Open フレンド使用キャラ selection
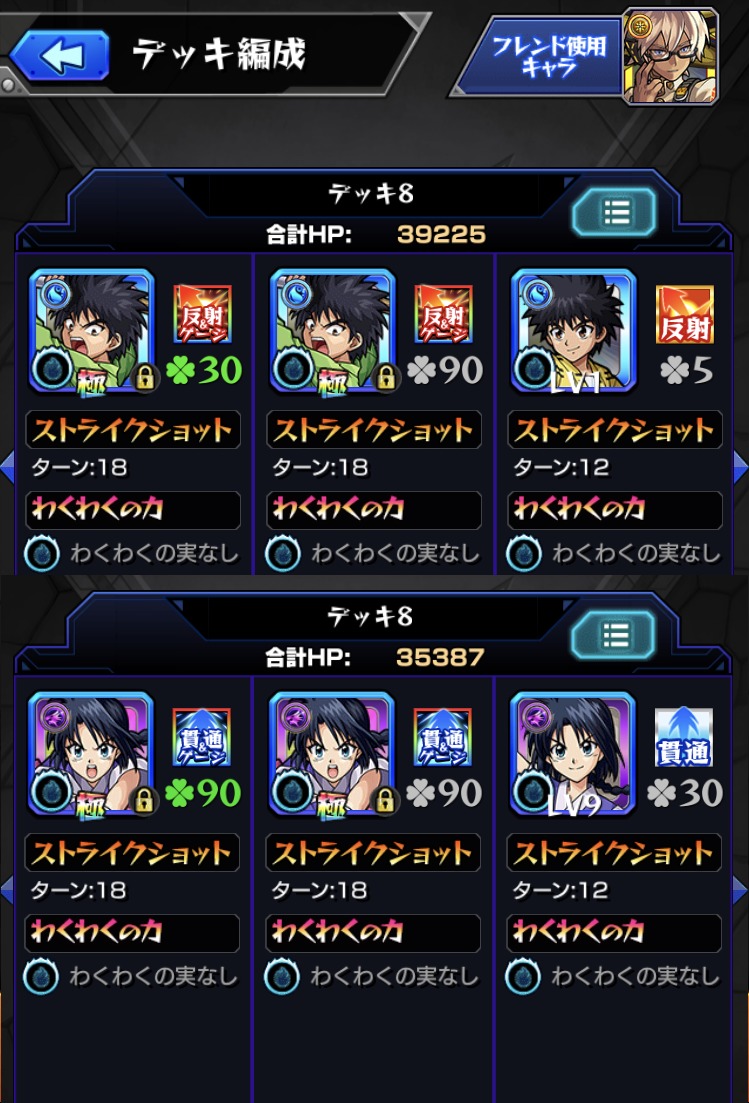Viewport: 749px width, 1103px height. pyautogui.click(x=548, y=55)
